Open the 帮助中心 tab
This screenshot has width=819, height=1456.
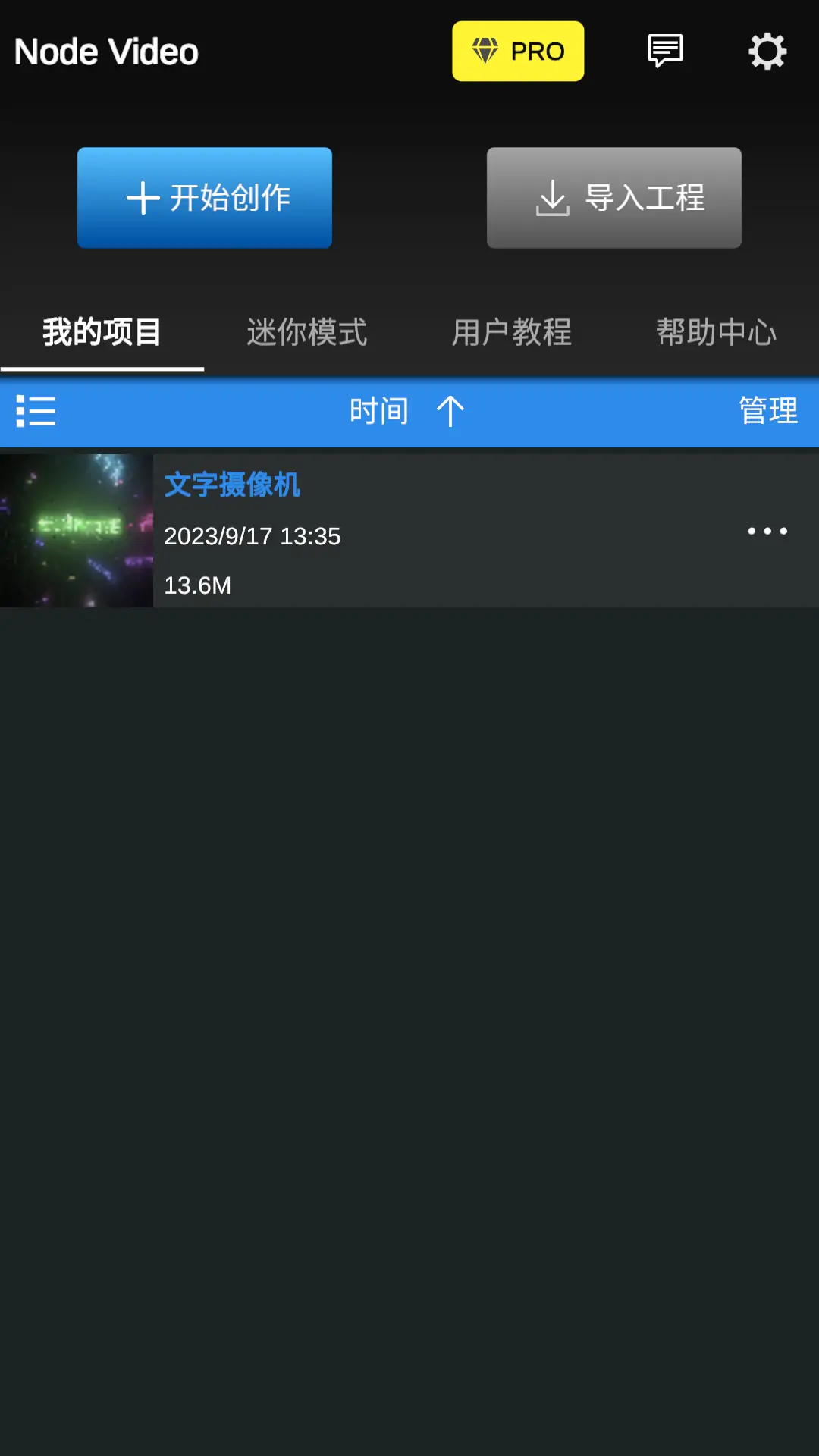pos(716,332)
